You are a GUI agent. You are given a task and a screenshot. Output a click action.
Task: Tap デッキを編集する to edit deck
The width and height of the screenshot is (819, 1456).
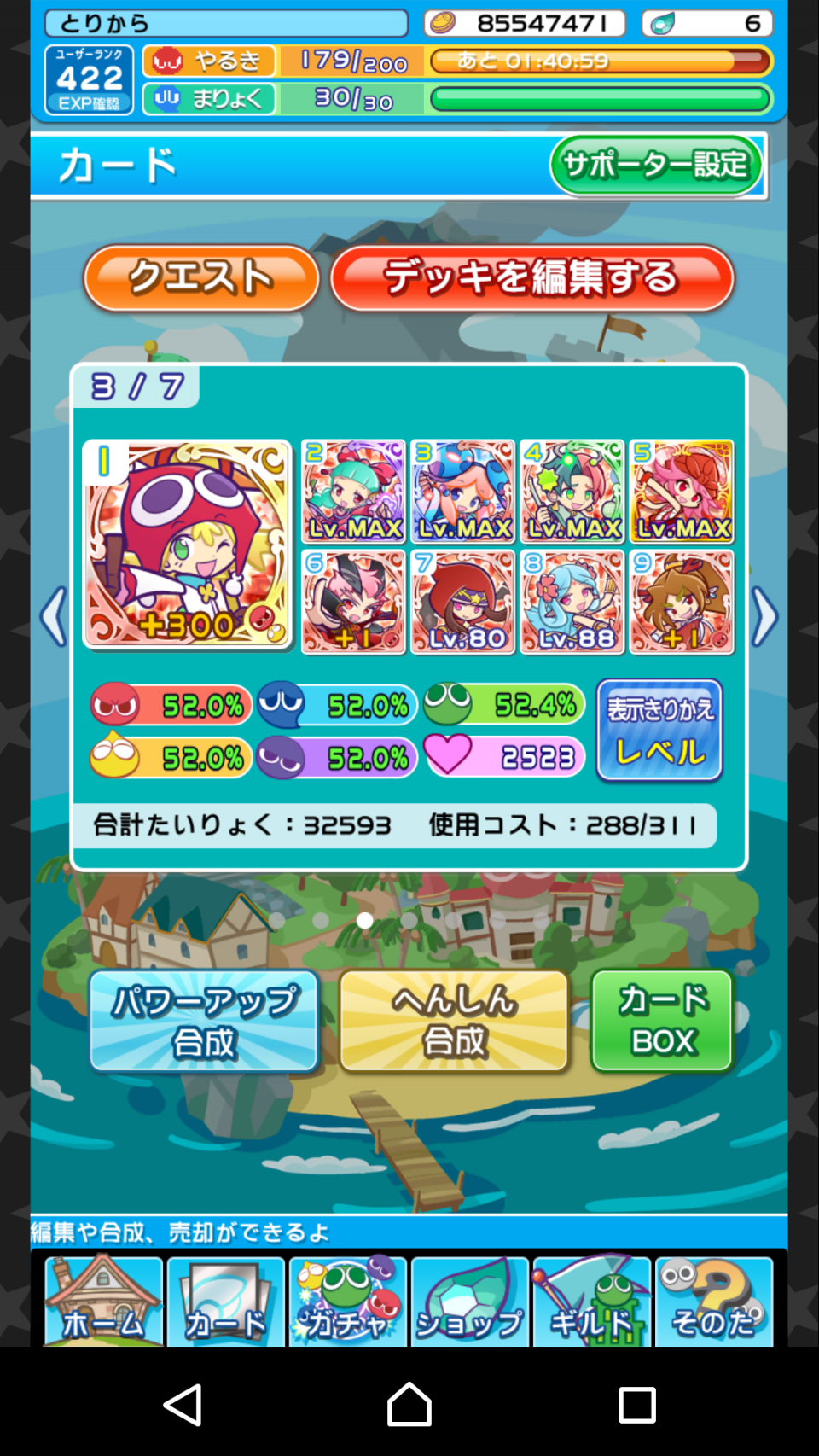coord(531,278)
